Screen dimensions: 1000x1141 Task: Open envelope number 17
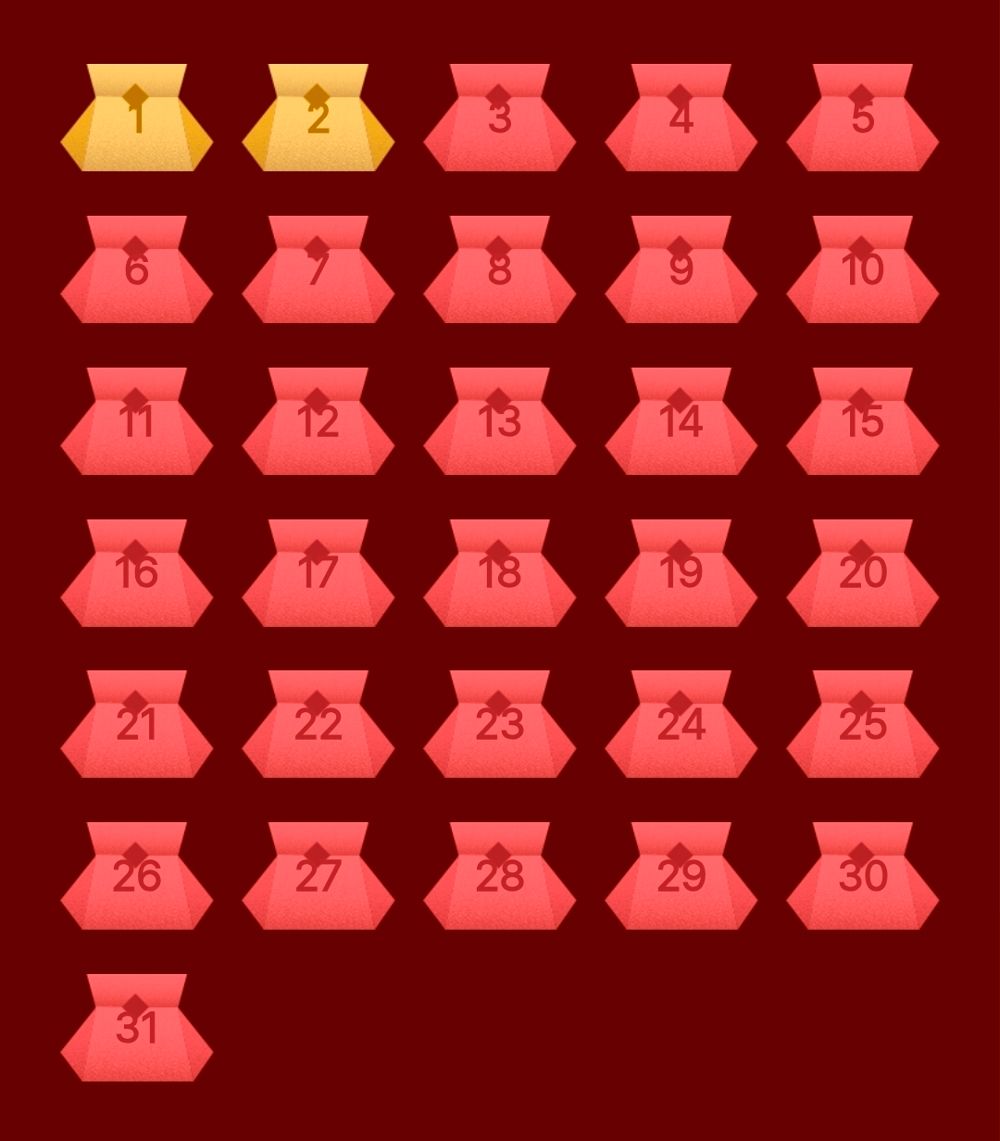click(318, 576)
